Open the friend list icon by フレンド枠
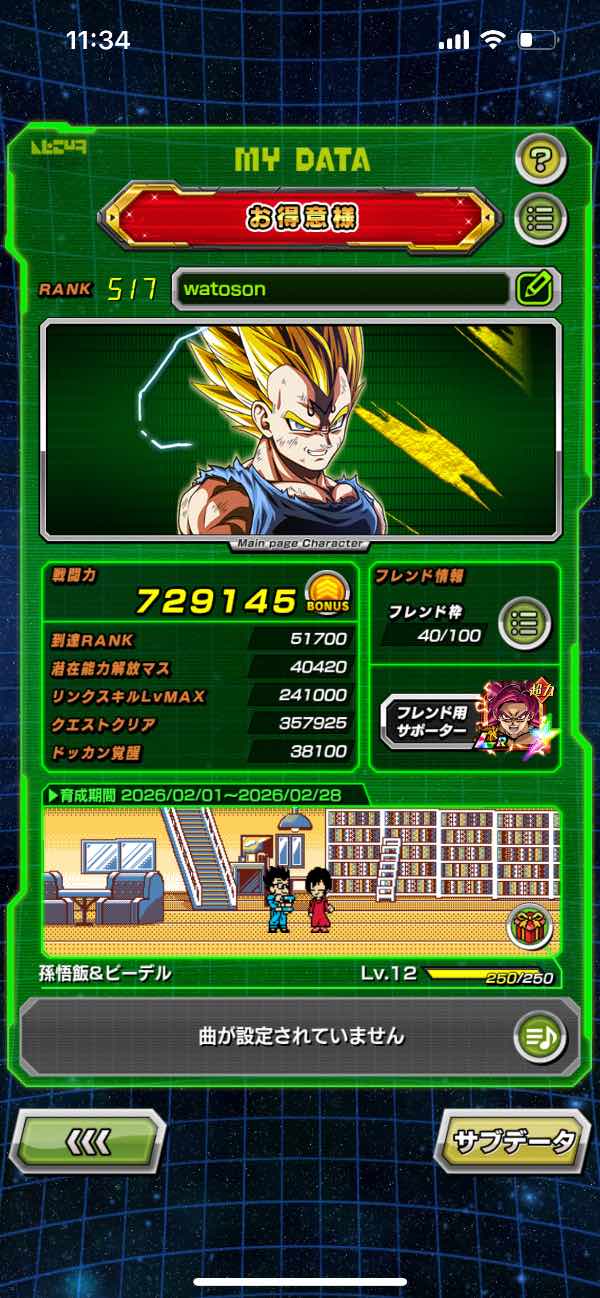Viewport: 600px width, 1298px height. click(524, 623)
